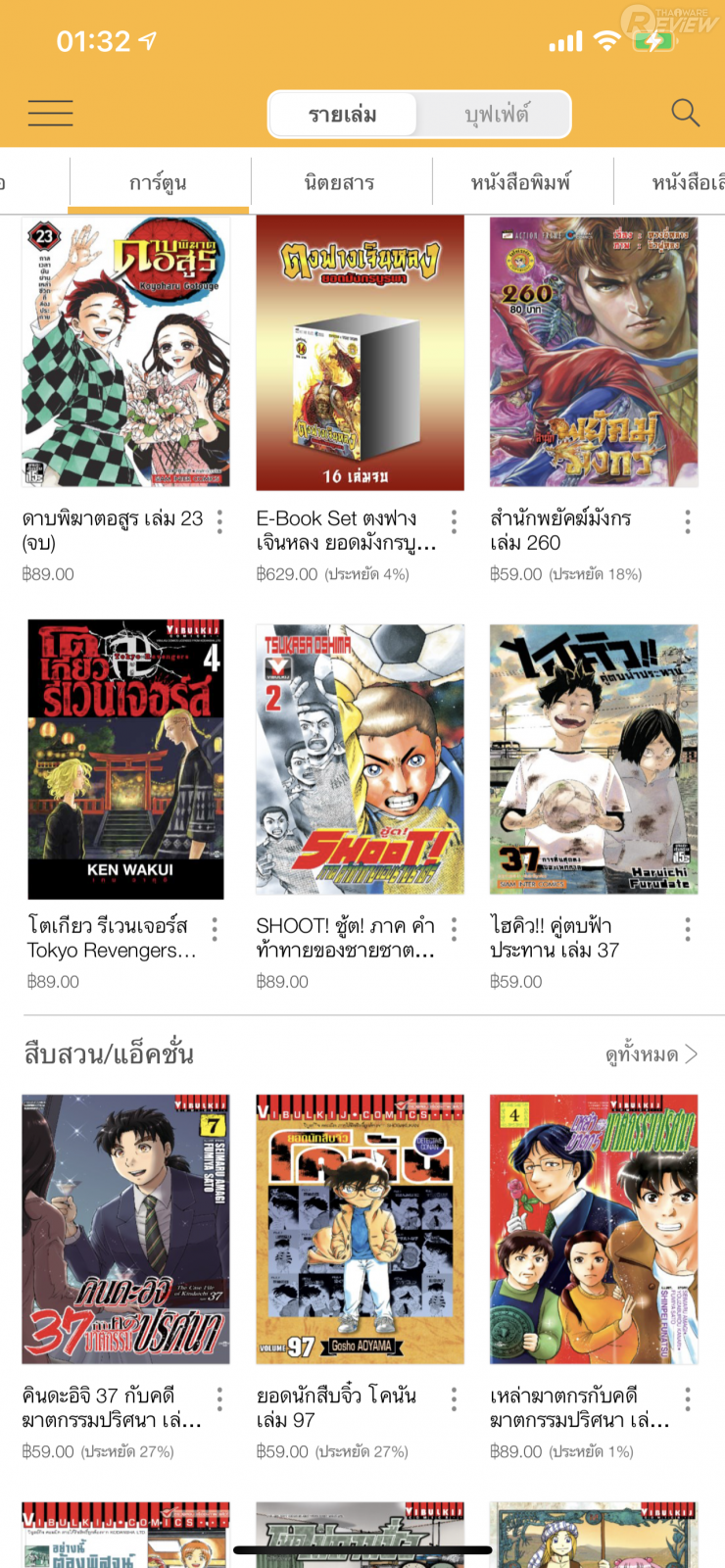Open options menu for ดาบพิฆาตอสูร เล่ม 23
The image size is (725, 1568).
[219, 521]
